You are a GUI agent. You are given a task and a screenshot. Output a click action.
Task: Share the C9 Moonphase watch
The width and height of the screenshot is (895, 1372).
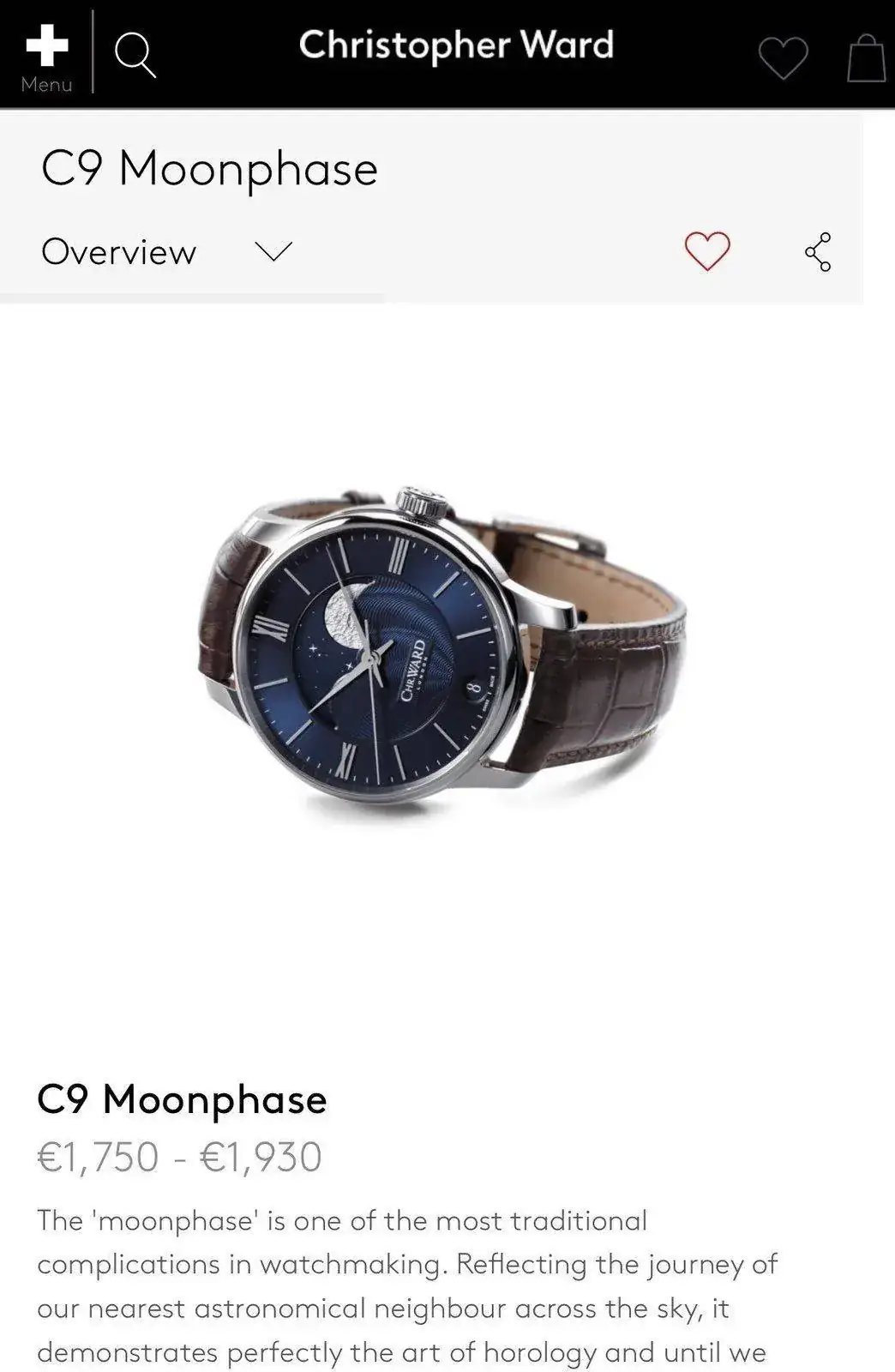[818, 252]
